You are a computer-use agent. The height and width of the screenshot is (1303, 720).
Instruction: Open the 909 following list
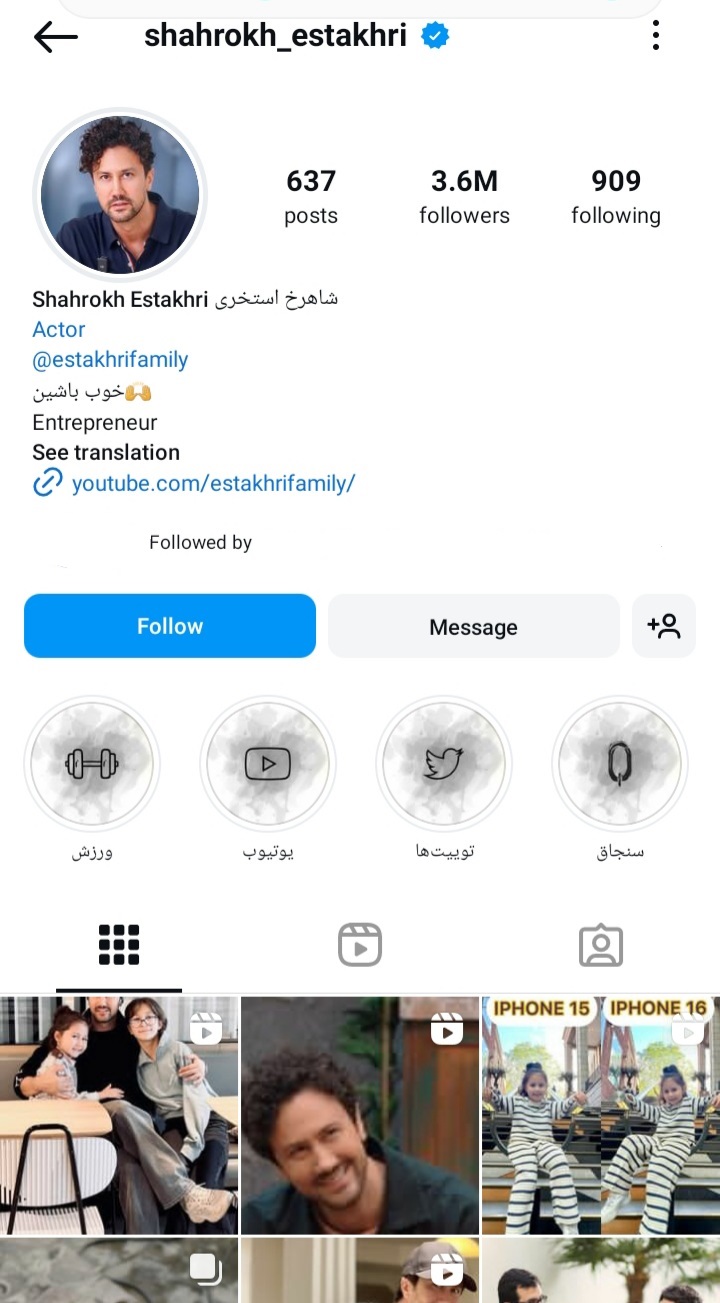615,196
